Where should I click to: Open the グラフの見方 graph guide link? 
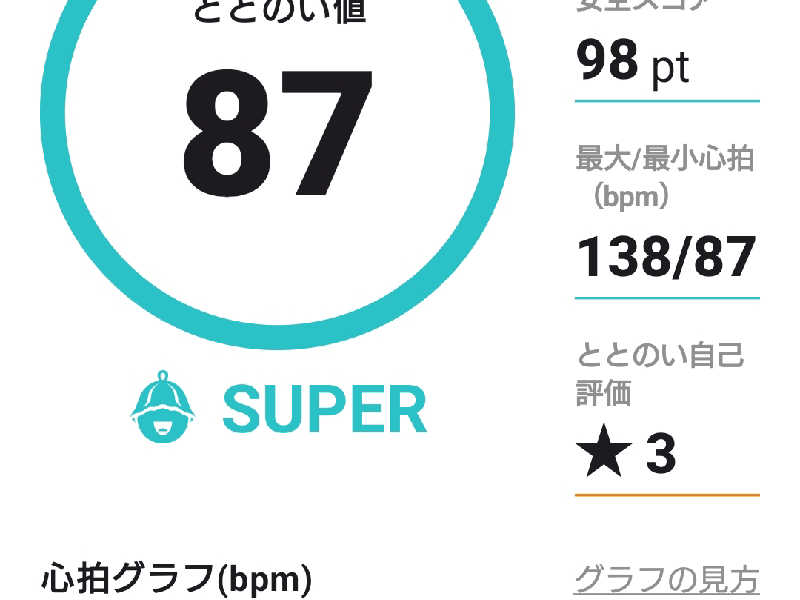click(666, 579)
